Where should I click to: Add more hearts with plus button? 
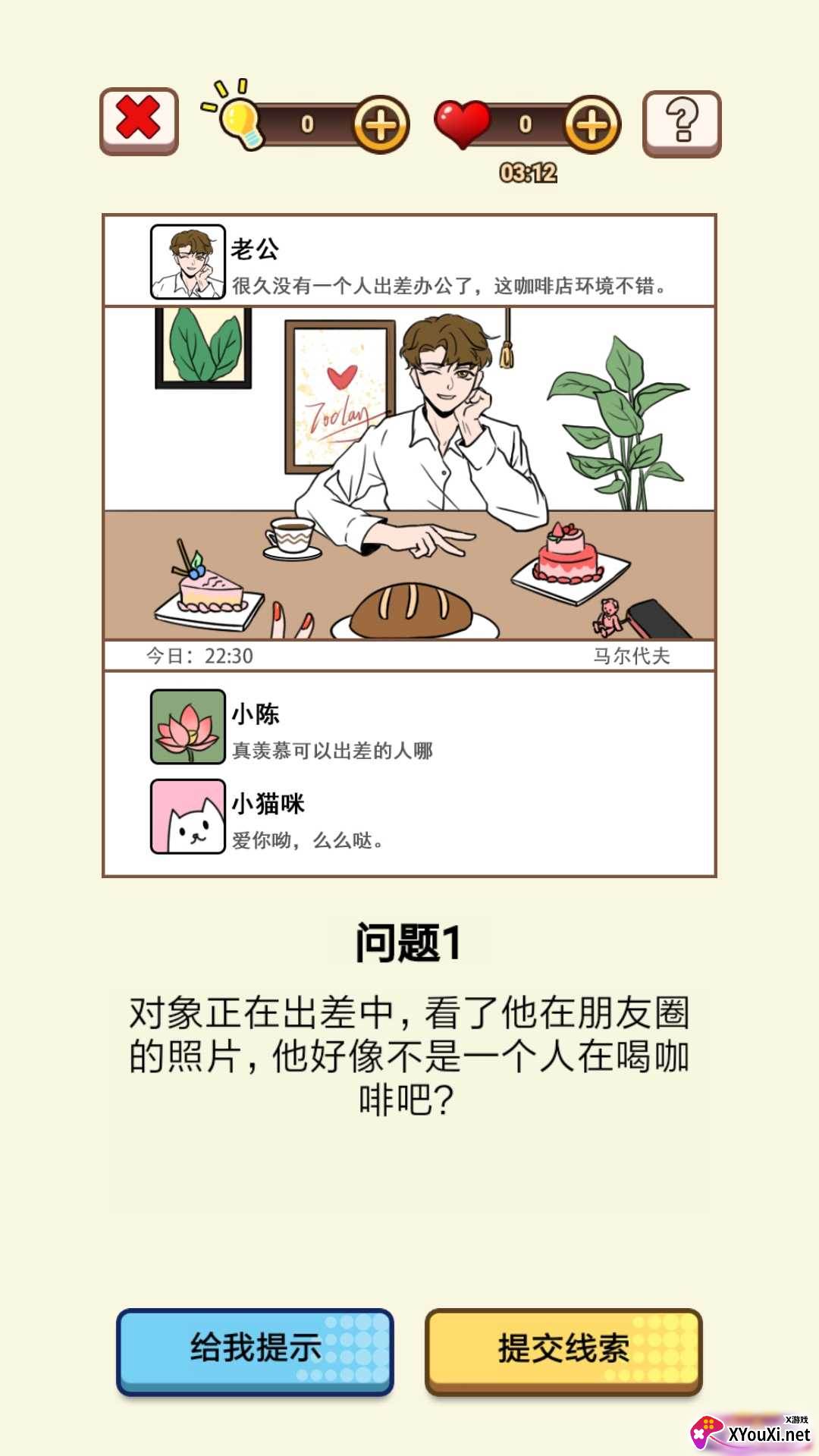tap(591, 124)
